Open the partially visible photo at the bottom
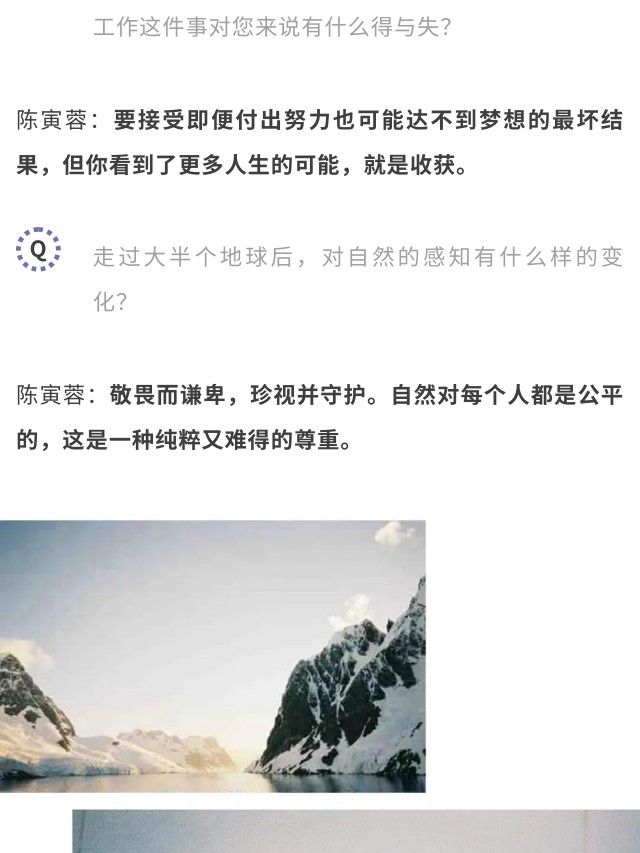The height and width of the screenshot is (853, 640). tap(355, 831)
